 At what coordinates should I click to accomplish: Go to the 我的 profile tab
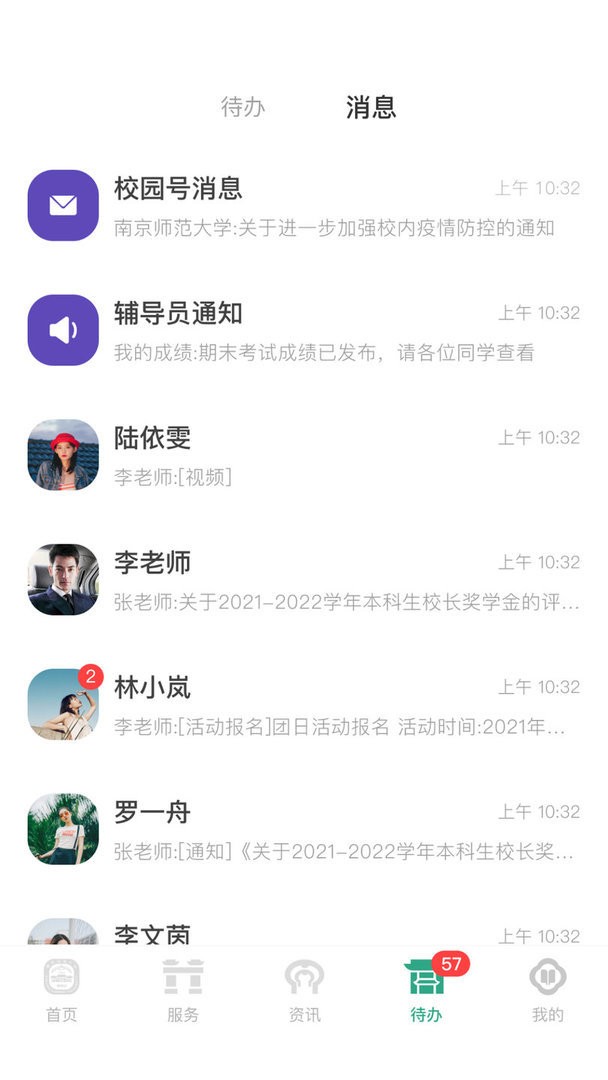[x=547, y=990]
